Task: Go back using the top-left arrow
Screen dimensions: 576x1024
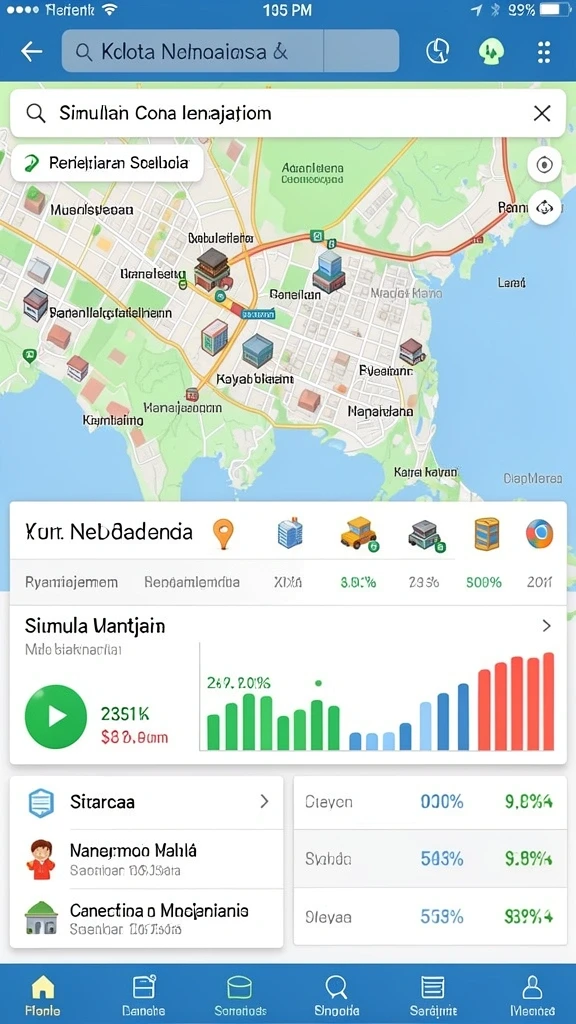Action: click(x=31, y=52)
